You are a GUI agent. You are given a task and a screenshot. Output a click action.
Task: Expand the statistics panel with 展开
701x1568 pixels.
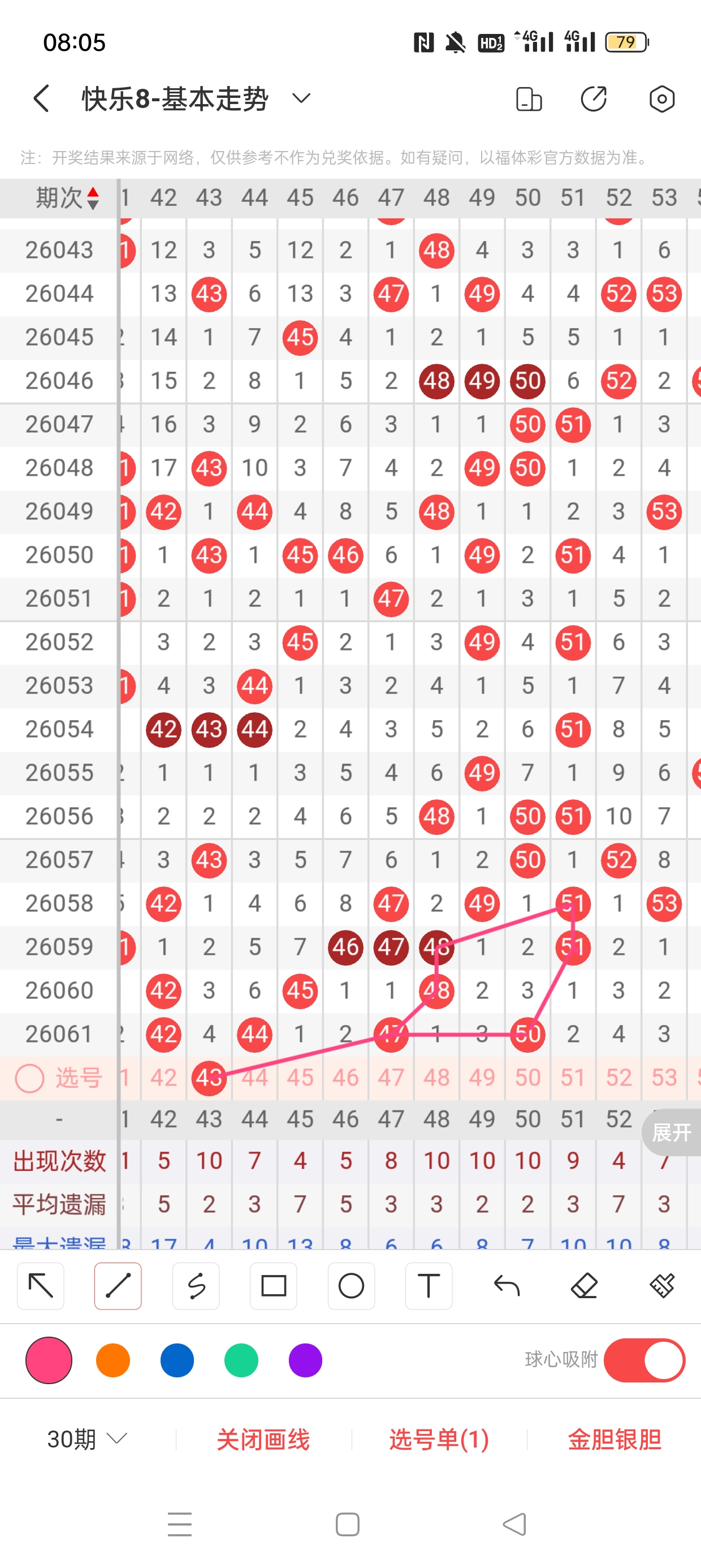point(671,1133)
